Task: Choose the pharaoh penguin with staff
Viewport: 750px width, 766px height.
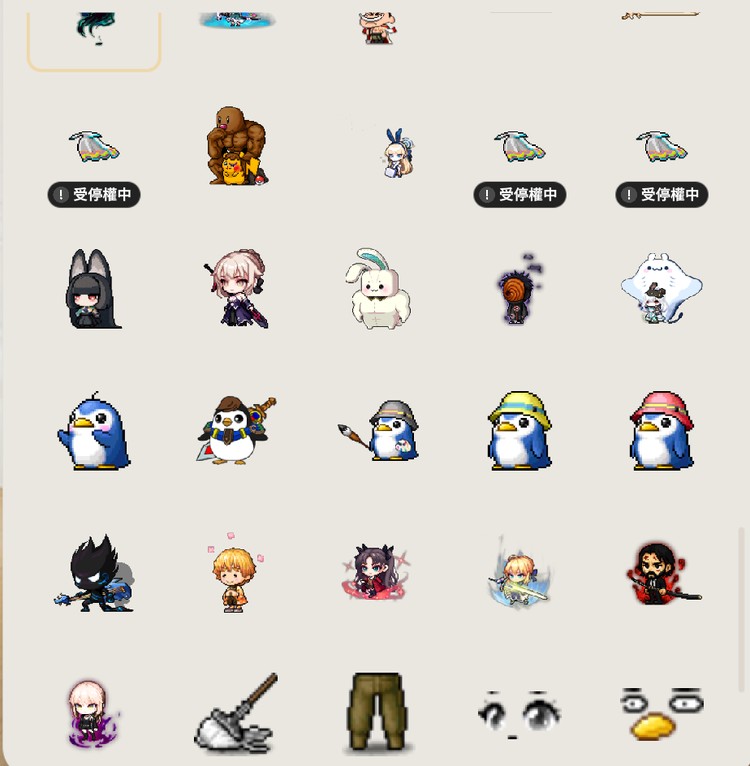Action: click(x=236, y=430)
